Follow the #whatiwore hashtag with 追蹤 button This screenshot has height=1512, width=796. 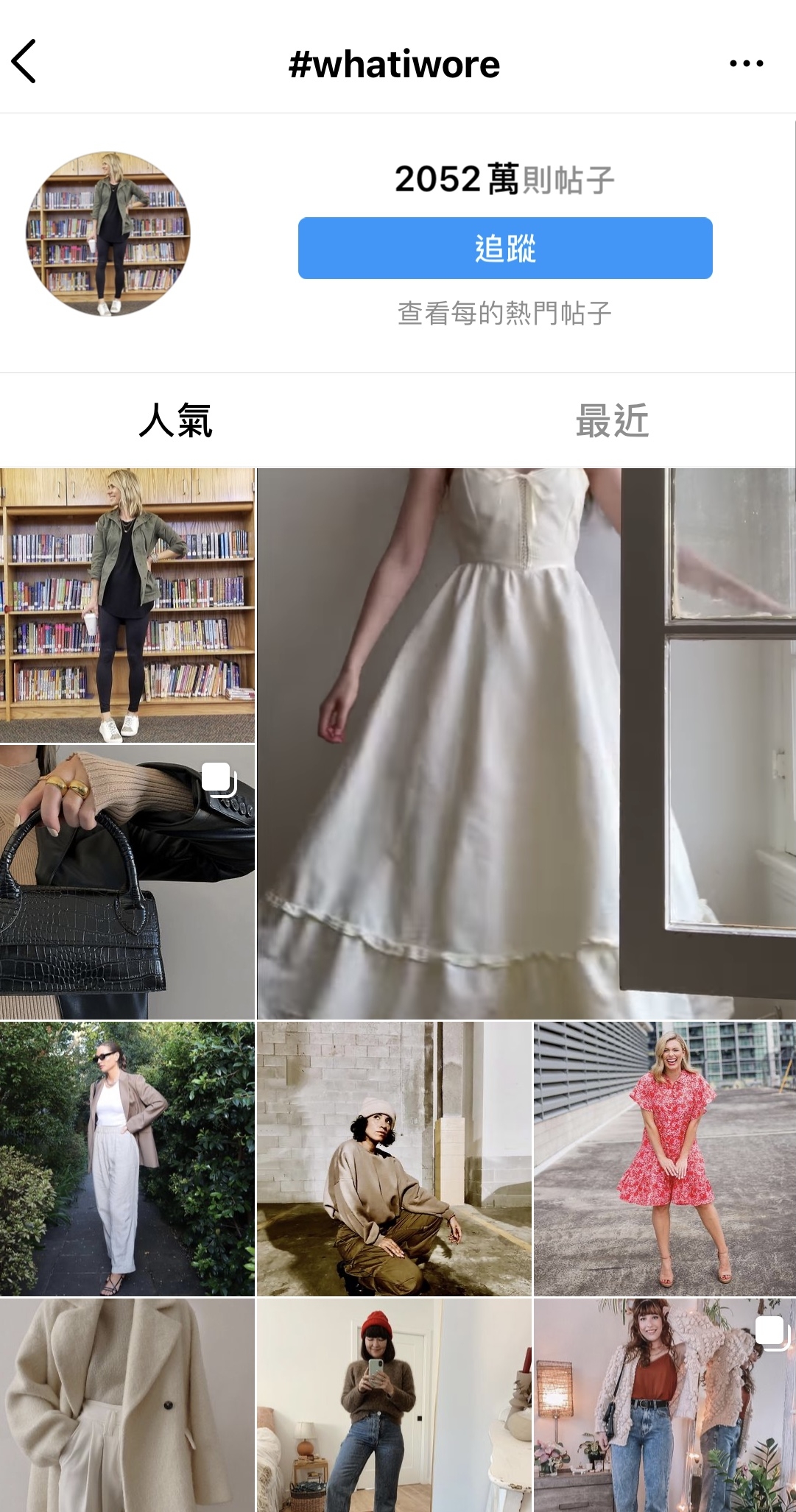(x=505, y=248)
